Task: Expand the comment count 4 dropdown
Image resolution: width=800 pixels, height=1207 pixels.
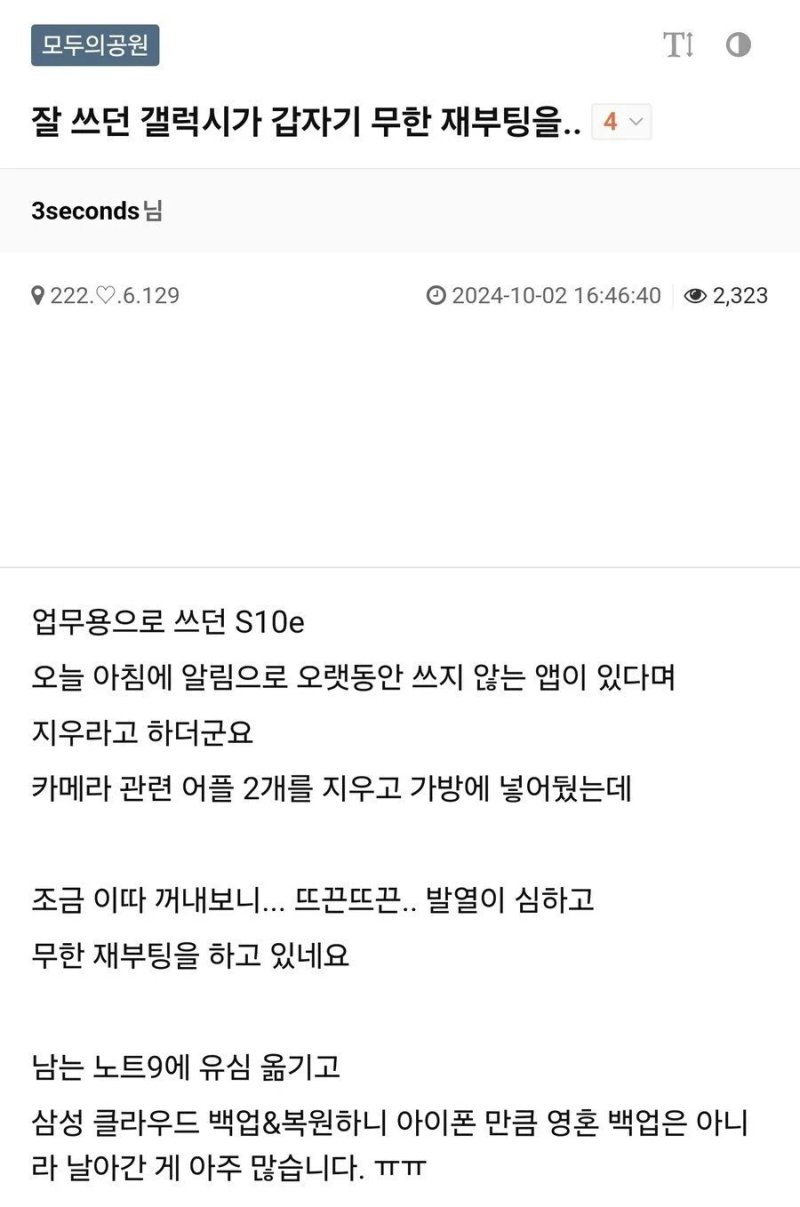Action: 622,123
